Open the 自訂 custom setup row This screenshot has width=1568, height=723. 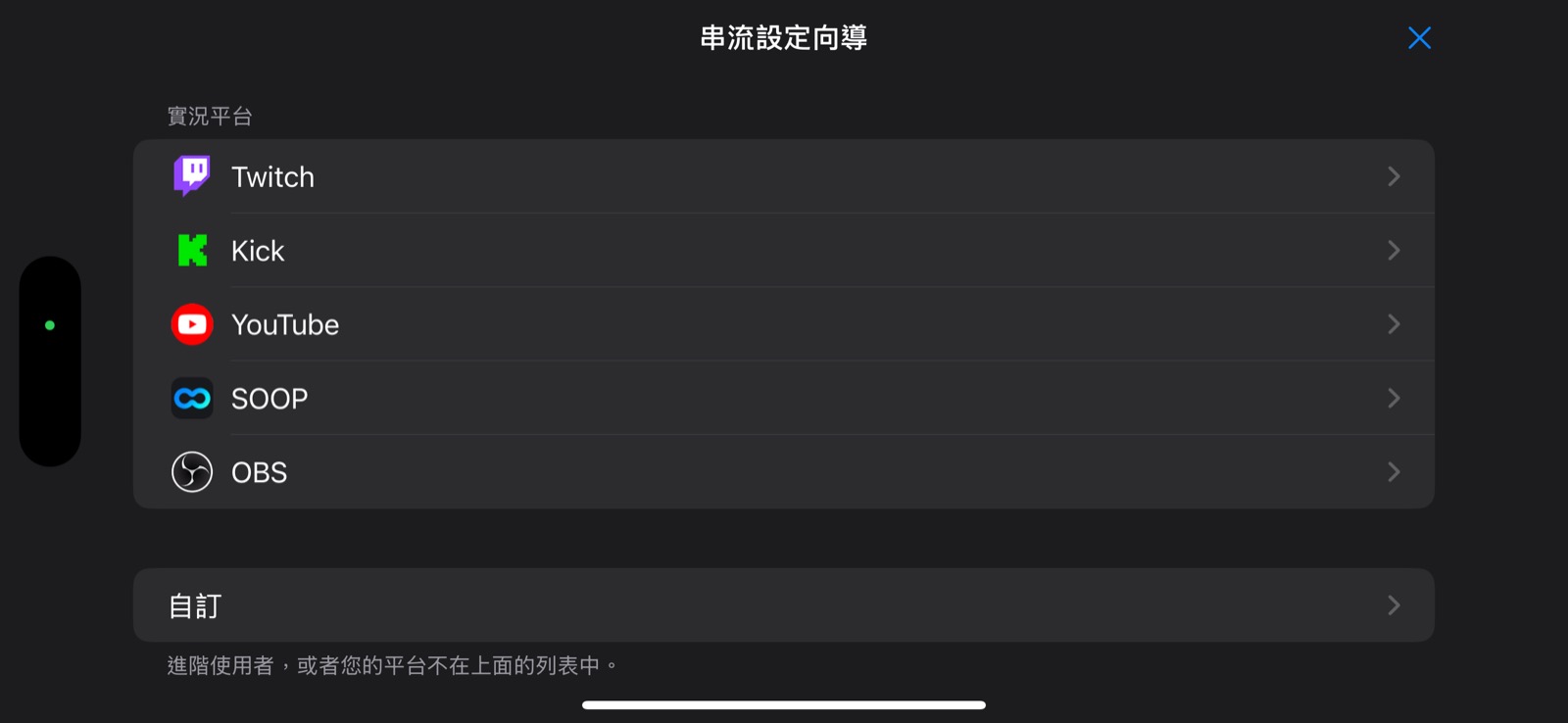coord(782,605)
